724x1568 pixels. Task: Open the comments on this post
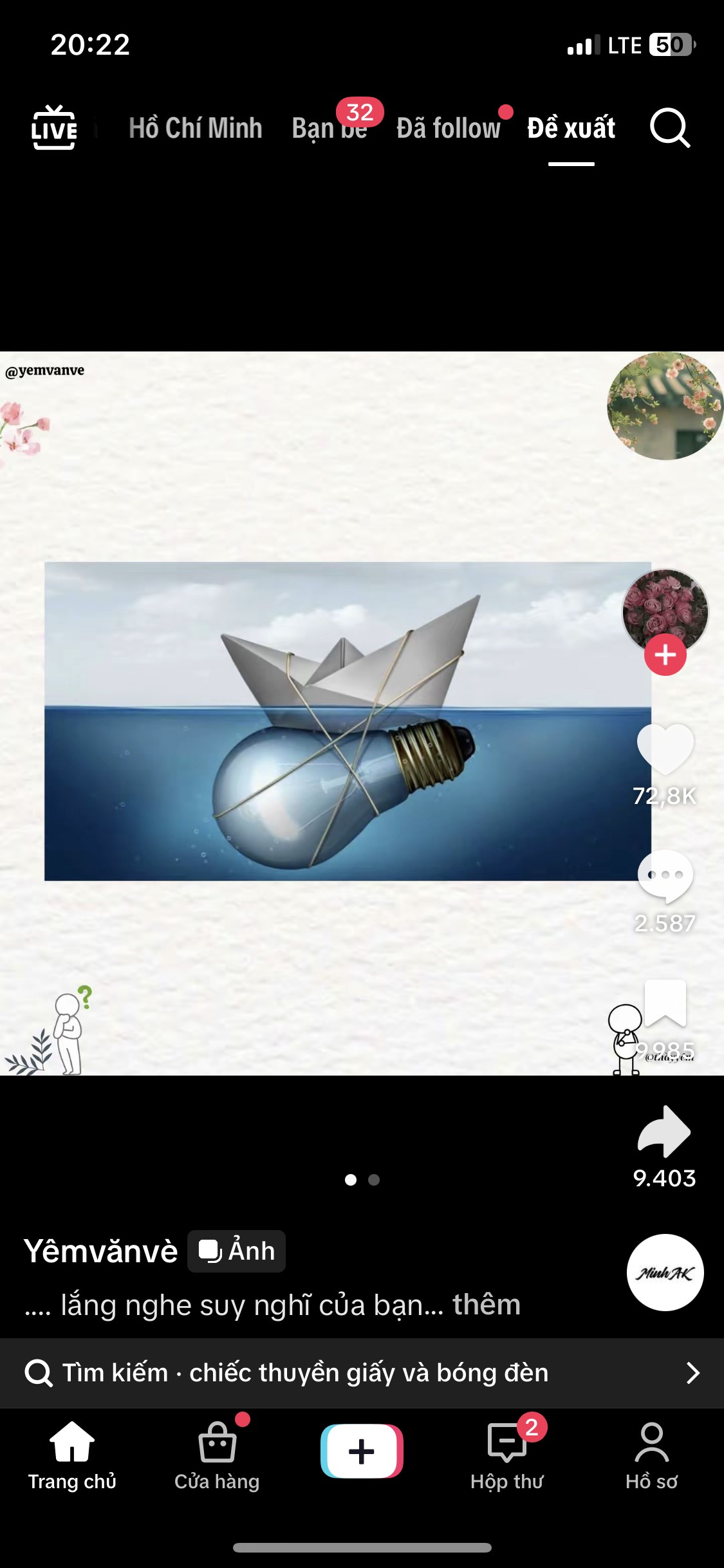coord(665,875)
